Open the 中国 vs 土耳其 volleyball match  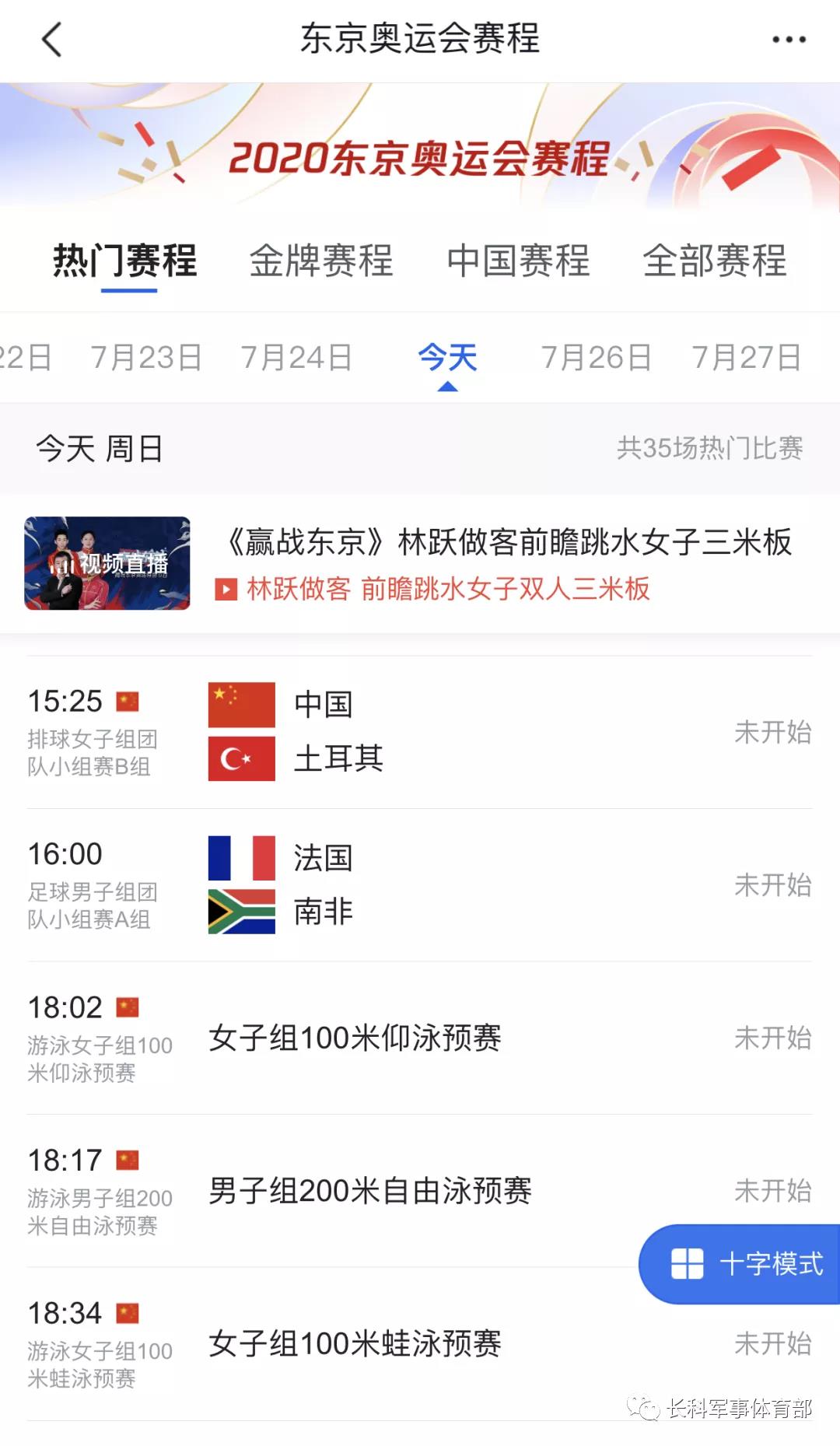tap(420, 731)
